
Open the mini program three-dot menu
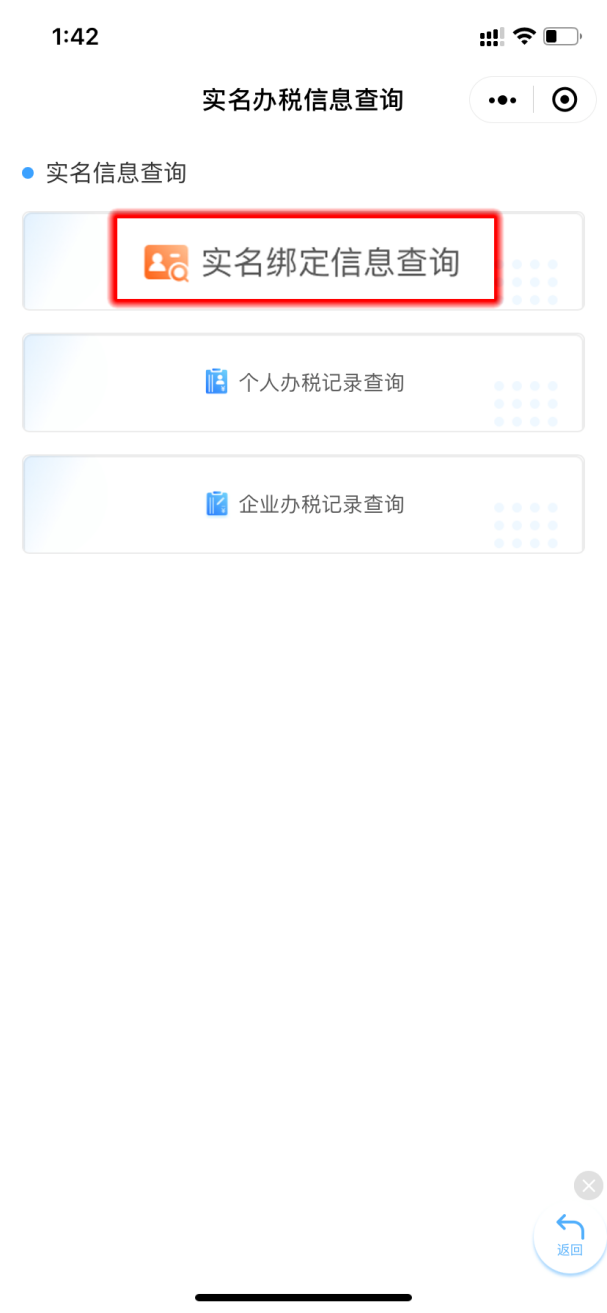(502, 100)
